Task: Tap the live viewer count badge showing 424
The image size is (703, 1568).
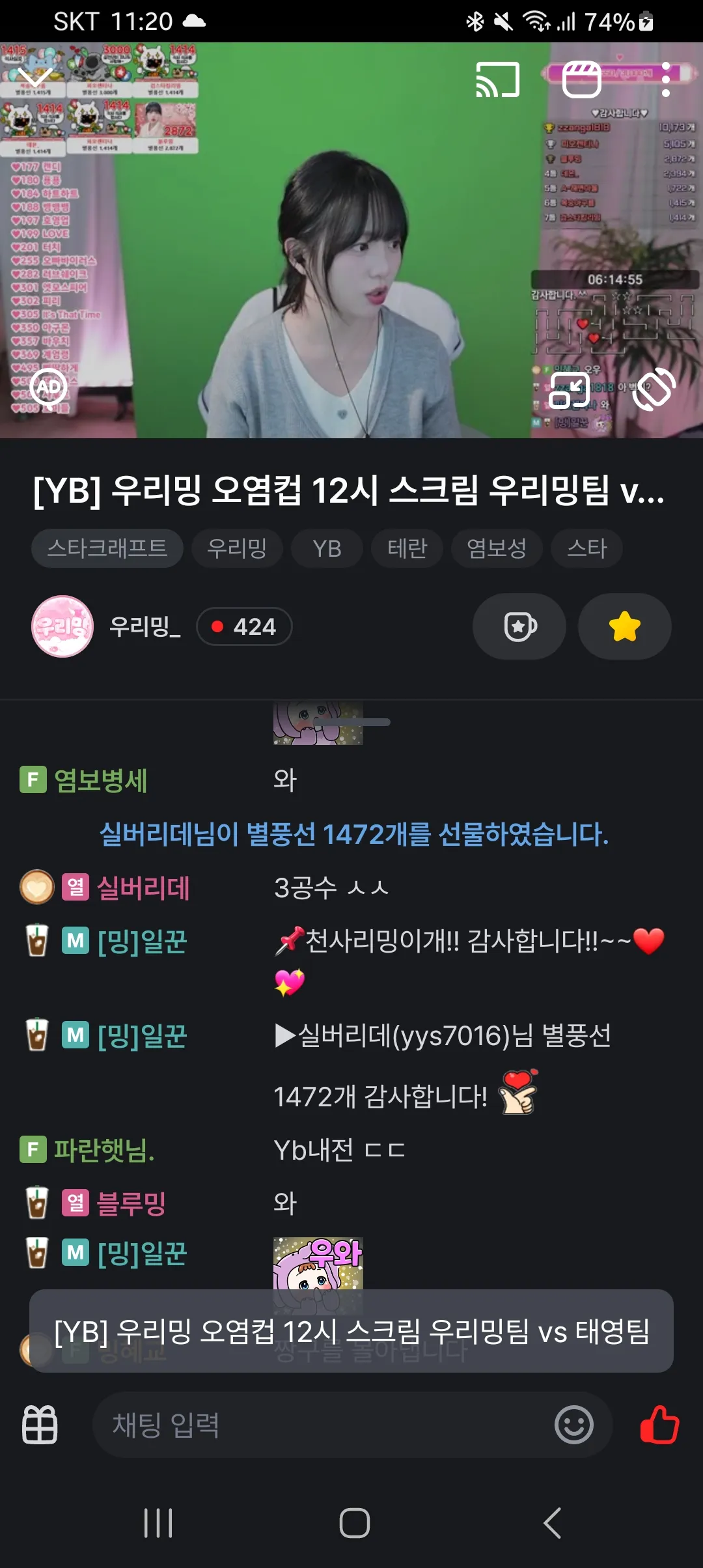Action: [244, 626]
